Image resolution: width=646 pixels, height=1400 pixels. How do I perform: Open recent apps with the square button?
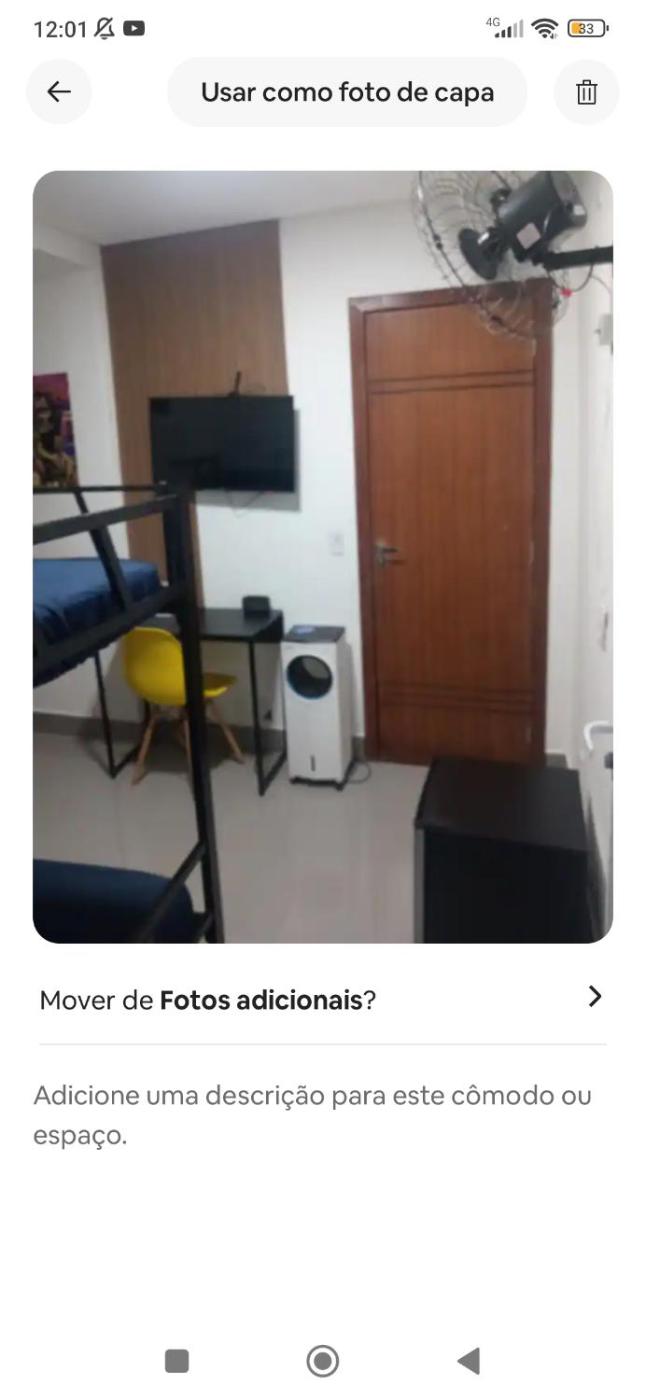coord(177,1360)
